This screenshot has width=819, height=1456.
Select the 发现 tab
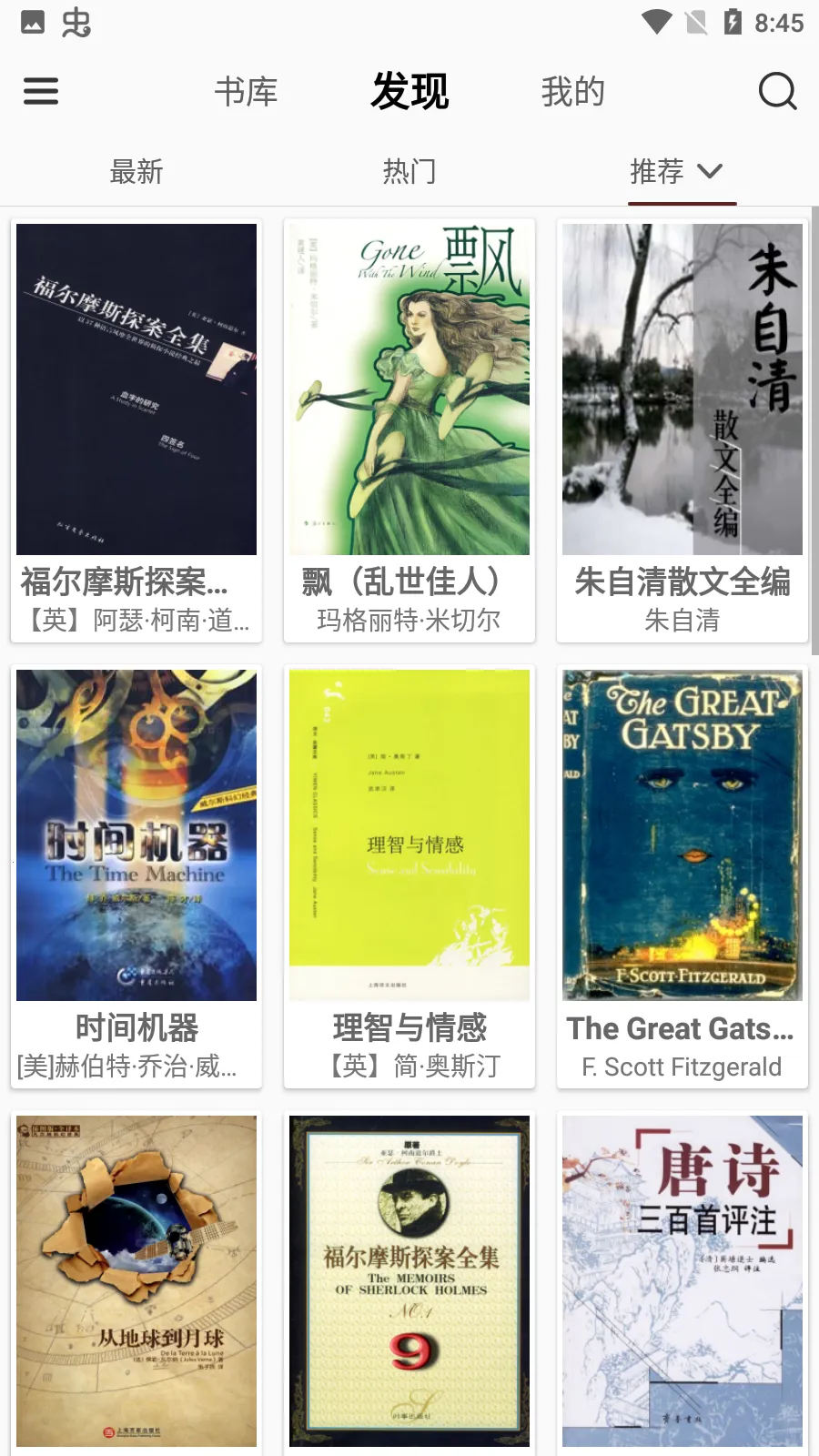[409, 92]
